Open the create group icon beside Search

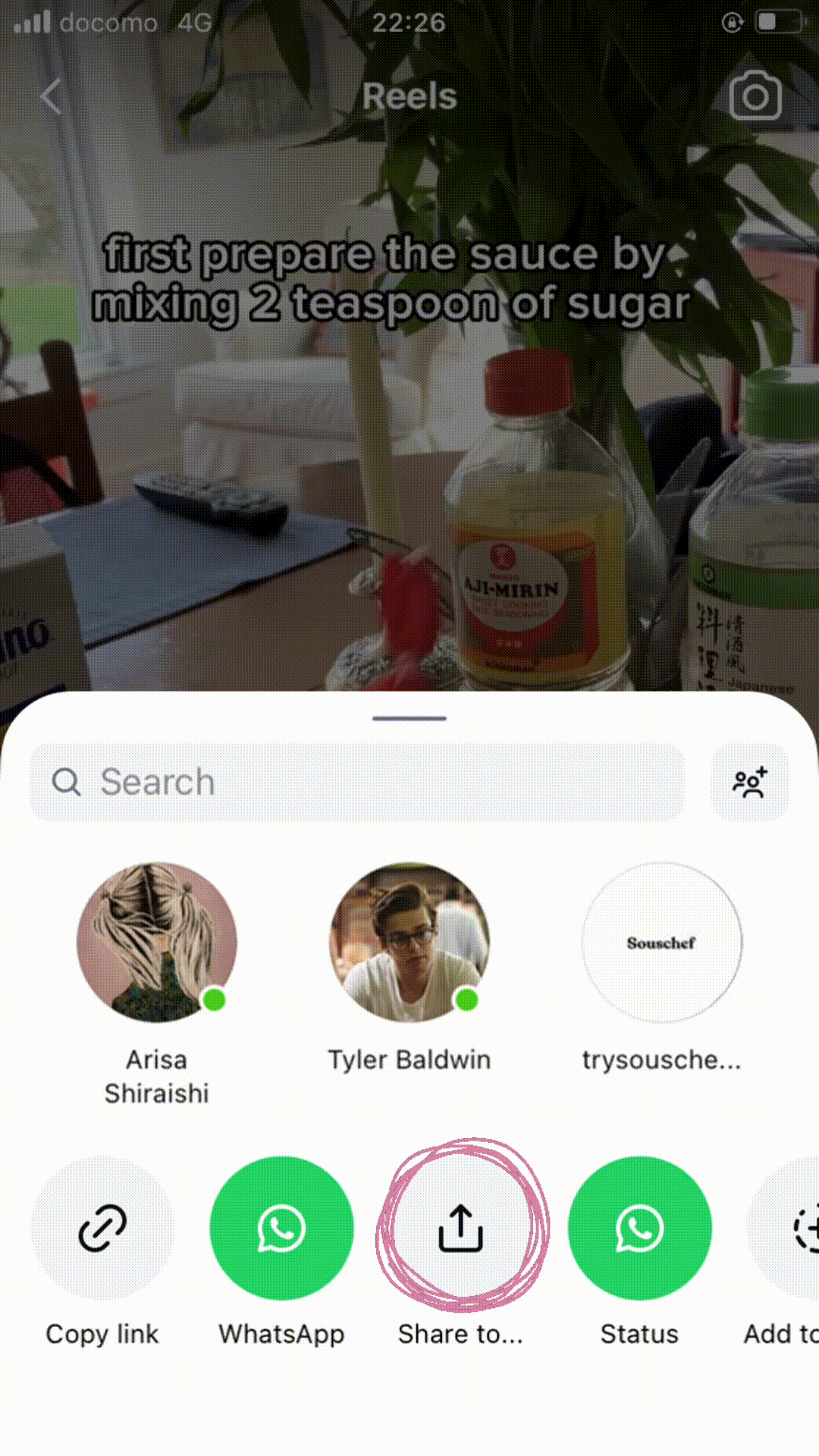[749, 782]
